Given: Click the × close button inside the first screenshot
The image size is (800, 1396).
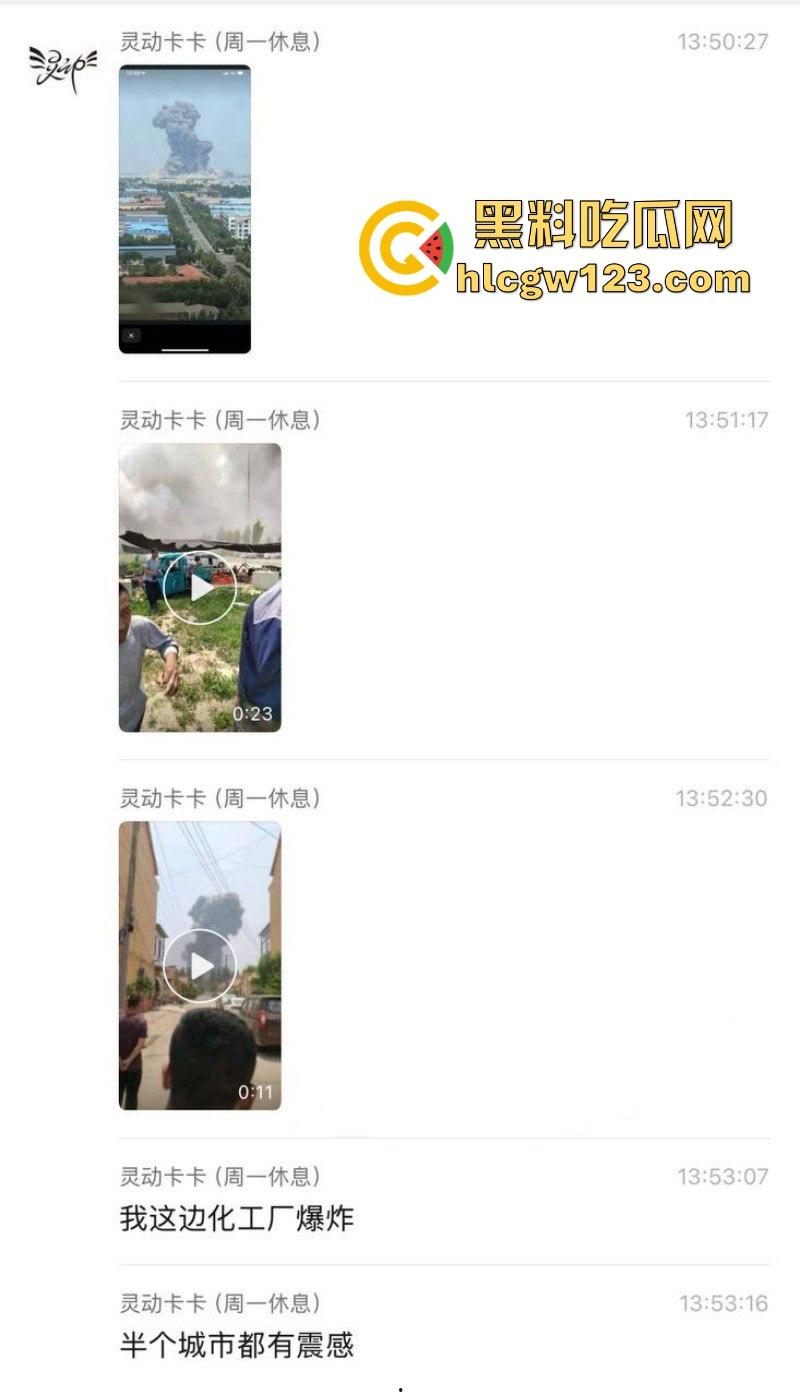Looking at the screenshot, I should point(132,335).
